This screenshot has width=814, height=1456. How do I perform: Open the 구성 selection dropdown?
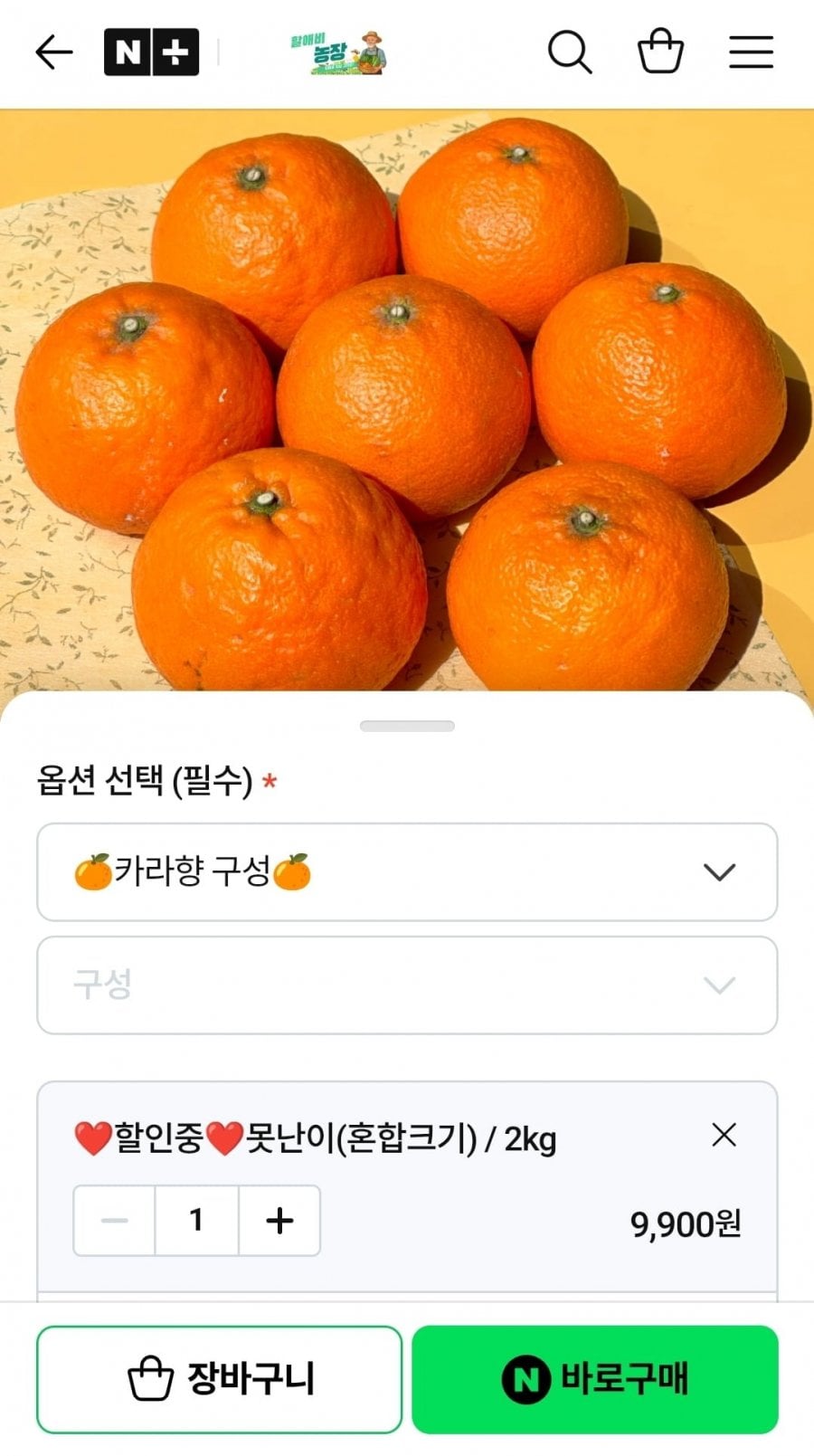point(407,985)
